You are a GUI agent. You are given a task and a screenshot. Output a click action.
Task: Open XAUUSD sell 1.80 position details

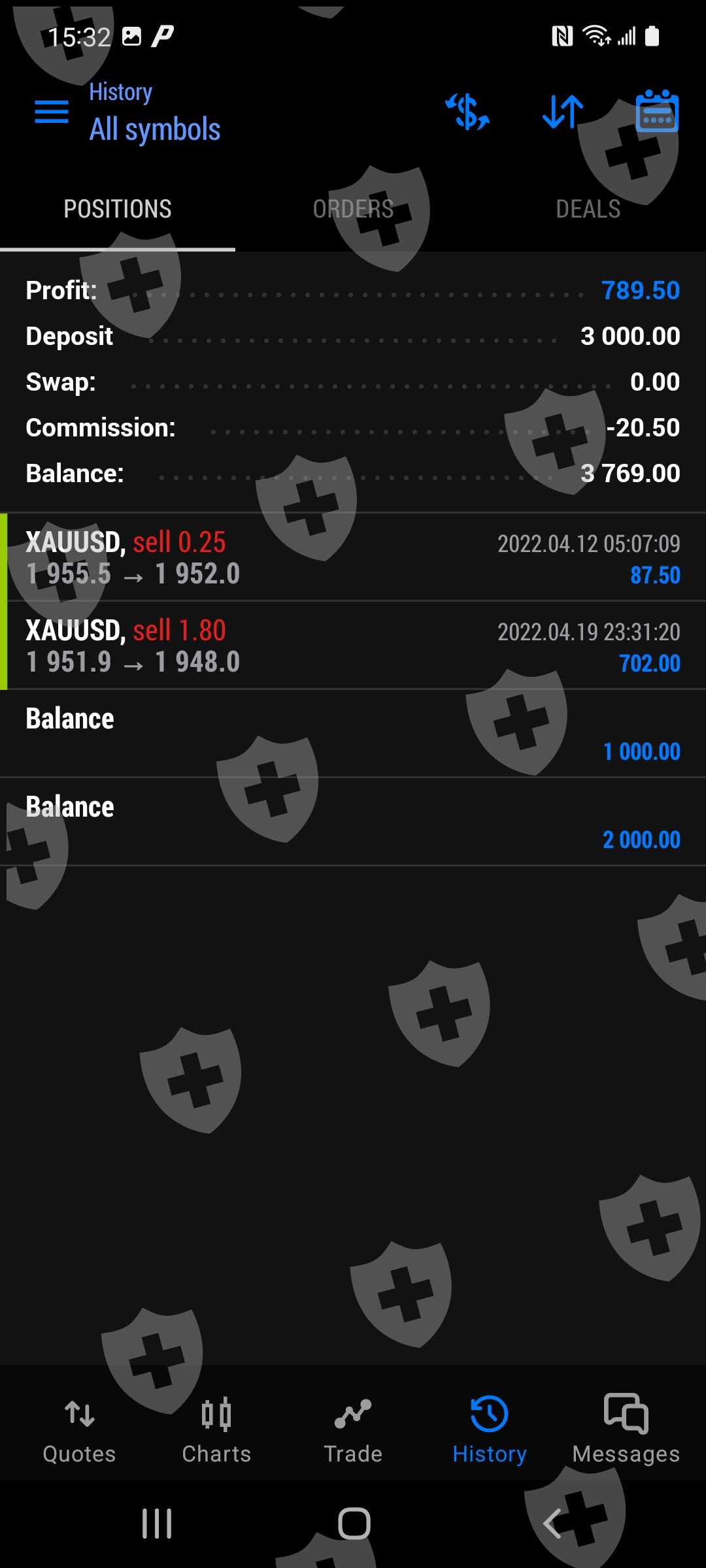pos(353,645)
